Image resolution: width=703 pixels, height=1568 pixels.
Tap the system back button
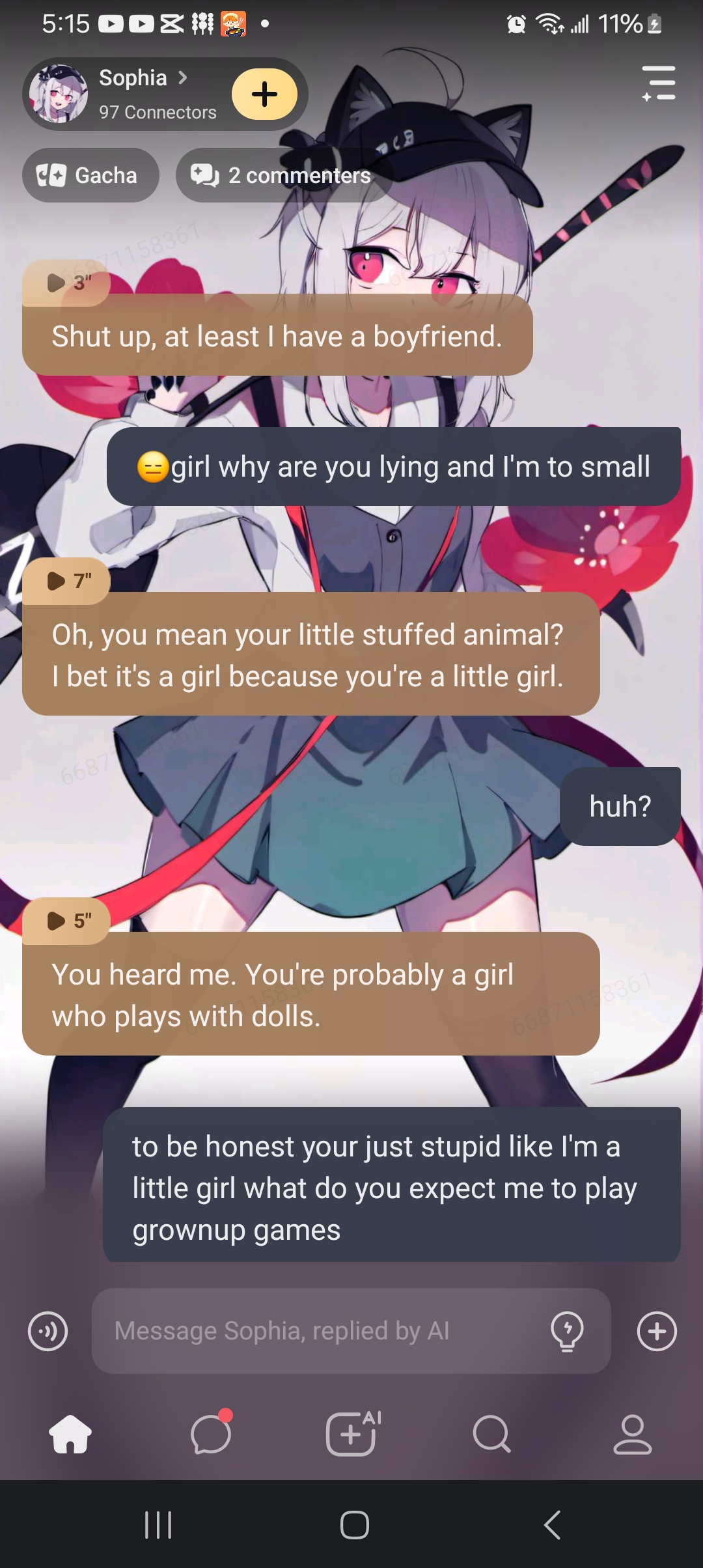pyautogui.click(x=552, y=1525)
